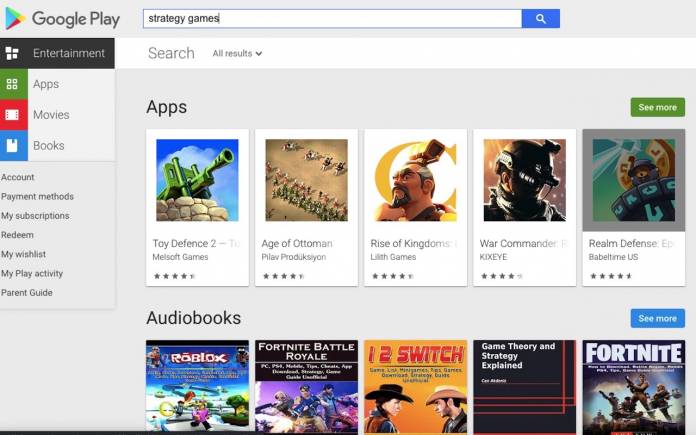Open My wishlist

pyautogui.click(x=23, y=254)
